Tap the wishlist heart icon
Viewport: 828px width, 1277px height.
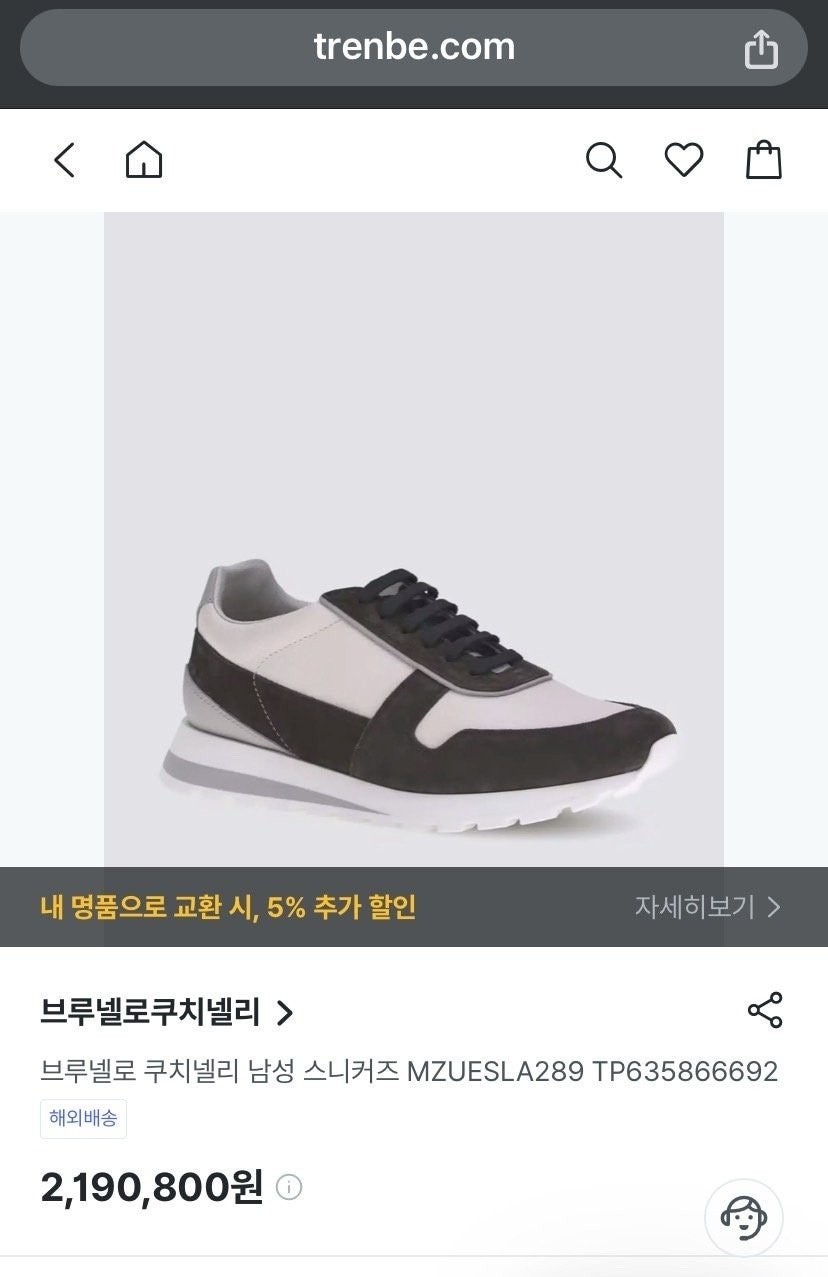pos(684,159)
